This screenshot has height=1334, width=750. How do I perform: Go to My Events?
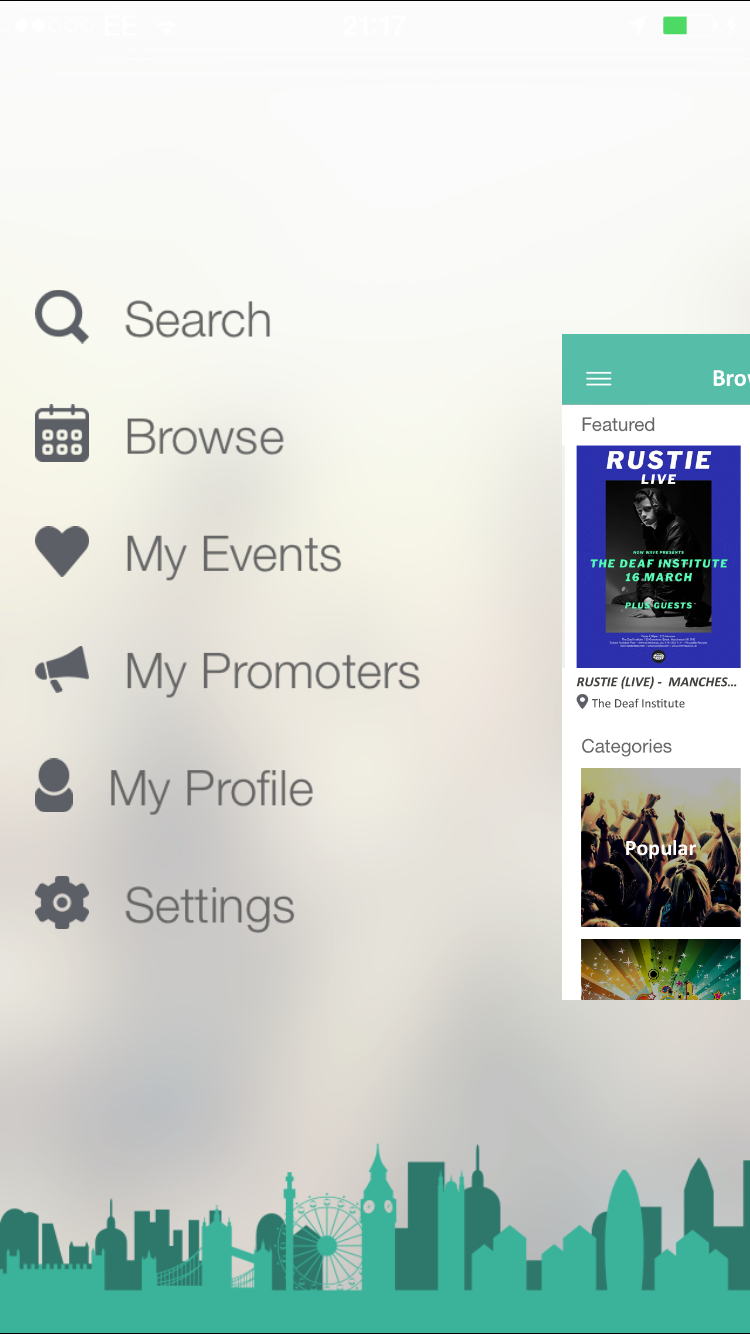232,554
